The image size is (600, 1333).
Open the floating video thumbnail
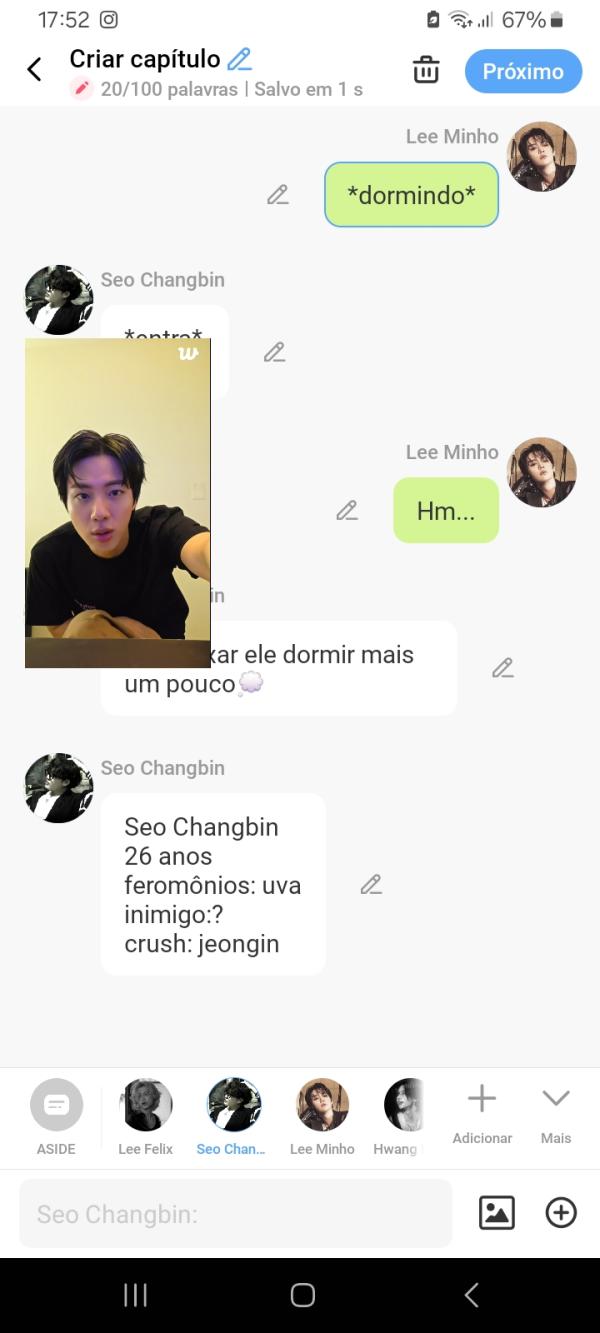[118, 502]
